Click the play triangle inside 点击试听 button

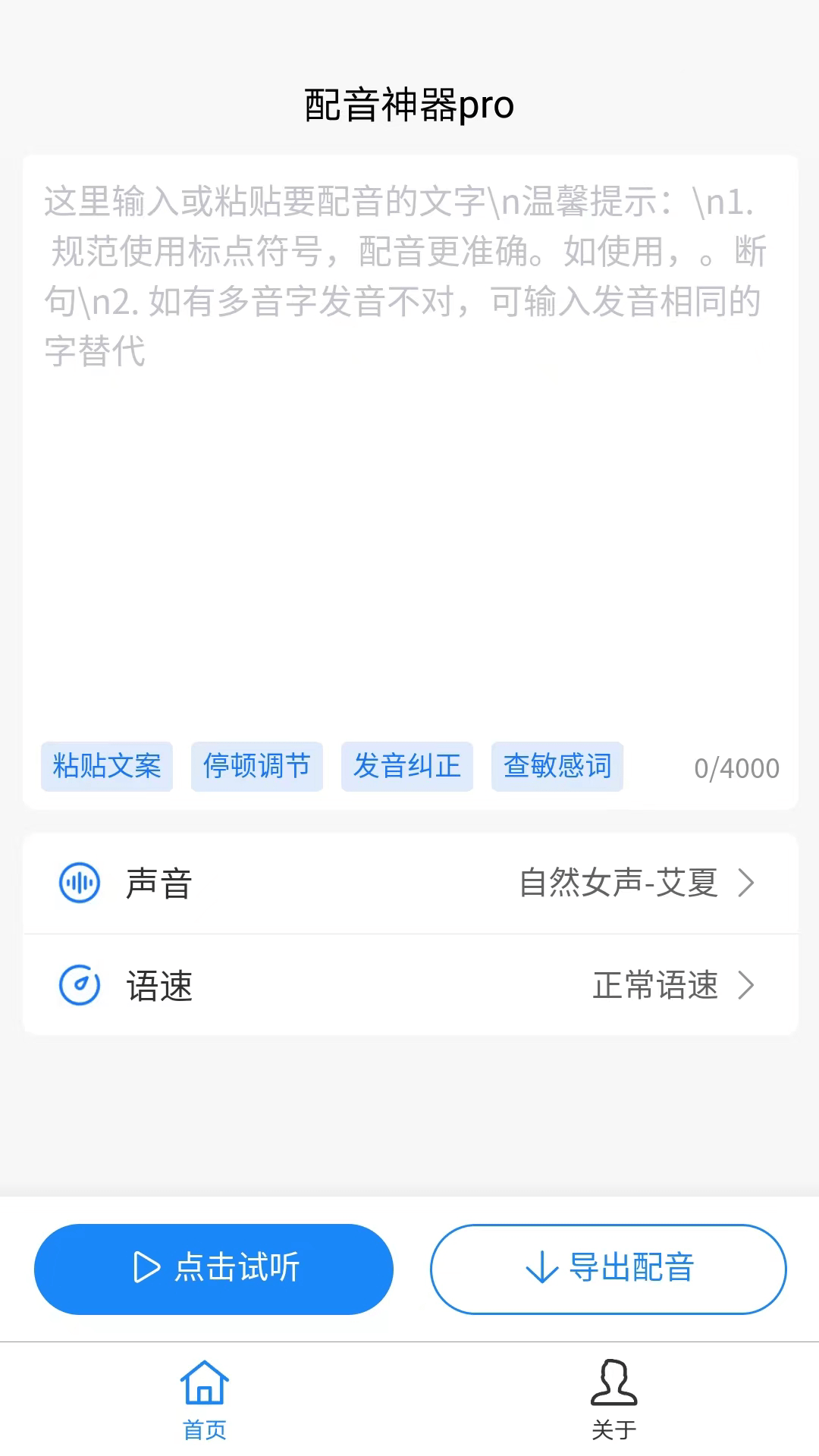point(146,1268)
